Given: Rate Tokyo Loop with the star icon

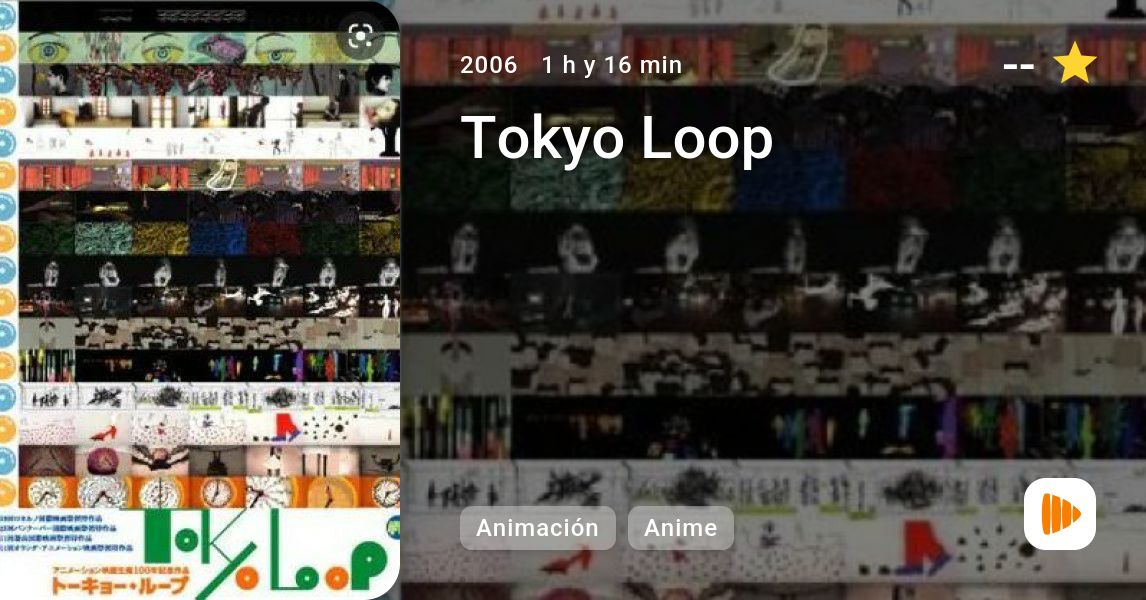Looking at the screenshot, I should (1075, 64).
